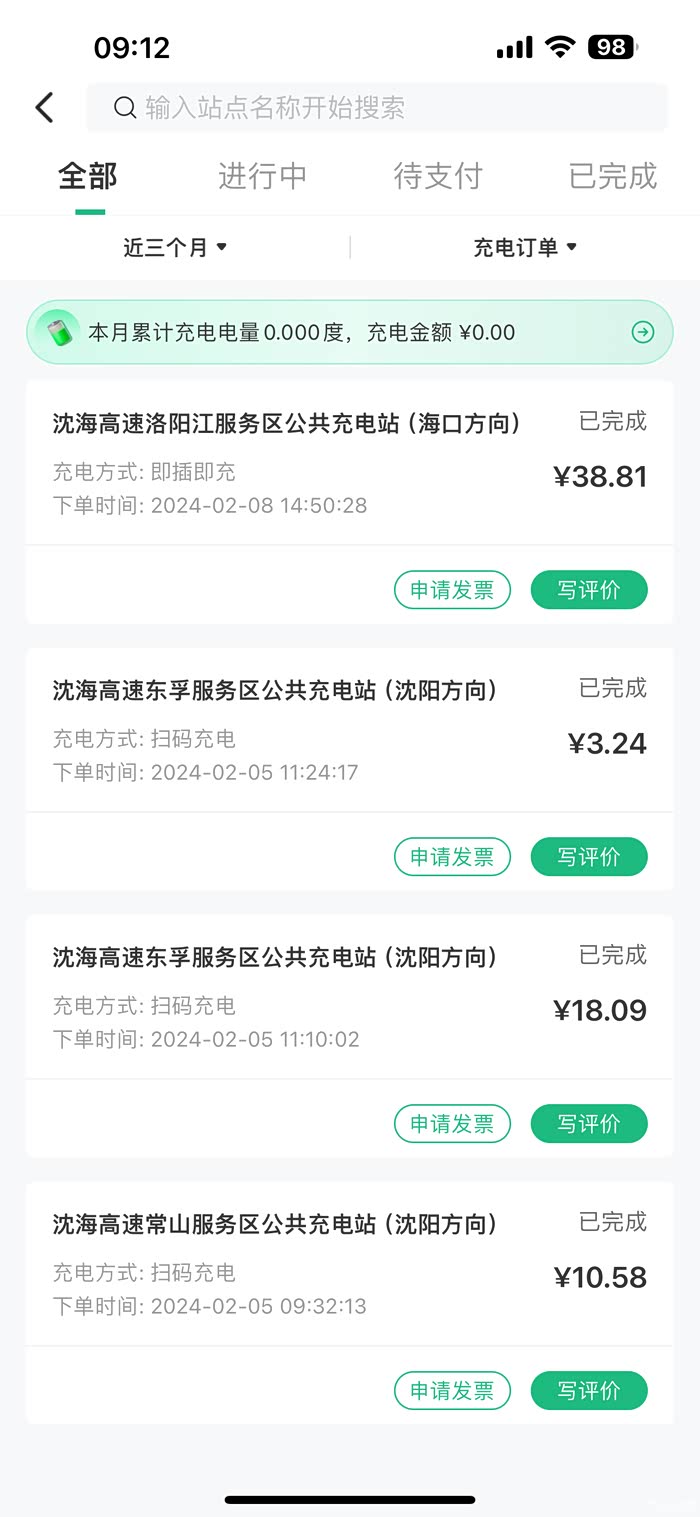The width and height of the screenshot is (700, 1517).
Task: Request invoice for the ¥38.81 order
Action: click(452, 590)
